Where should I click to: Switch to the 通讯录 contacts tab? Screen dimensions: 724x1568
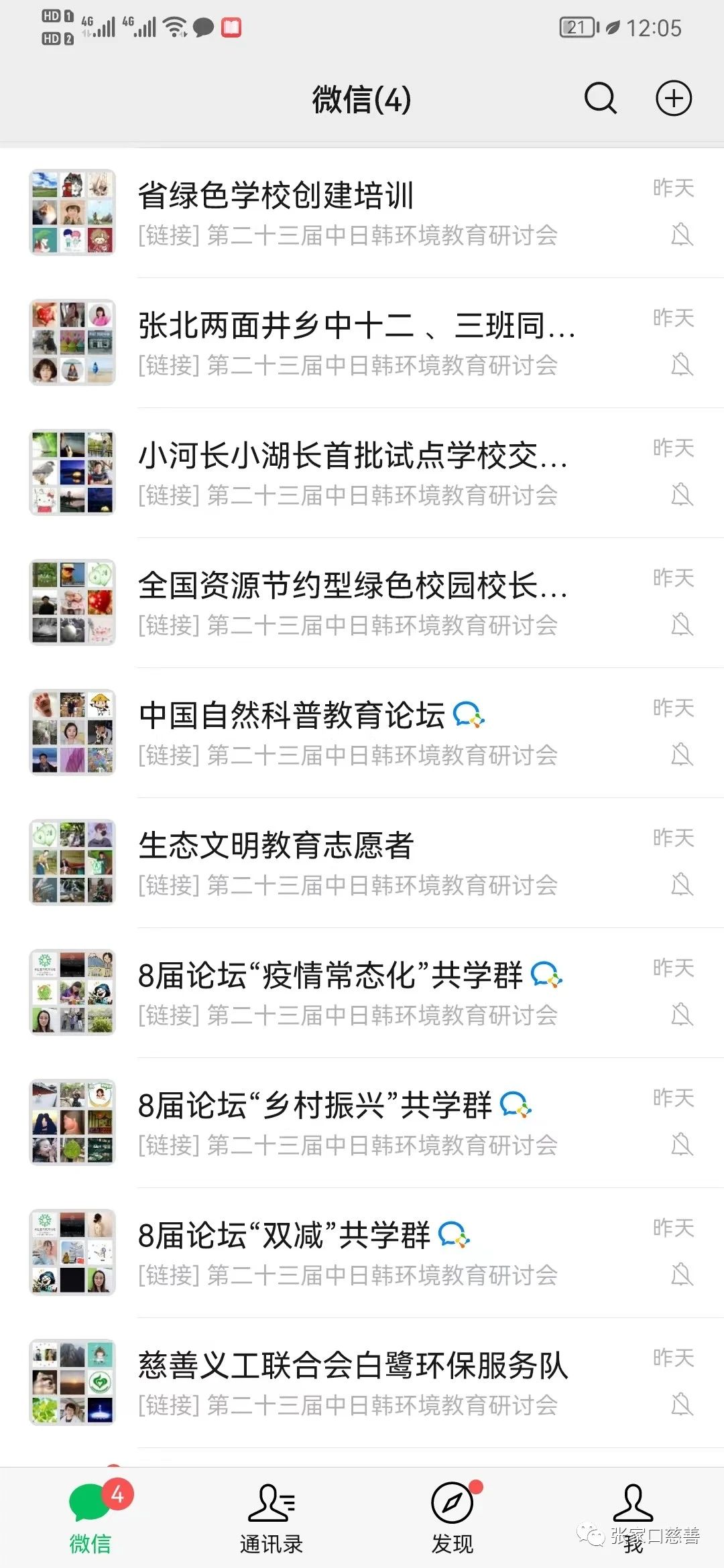[271, 1519]
